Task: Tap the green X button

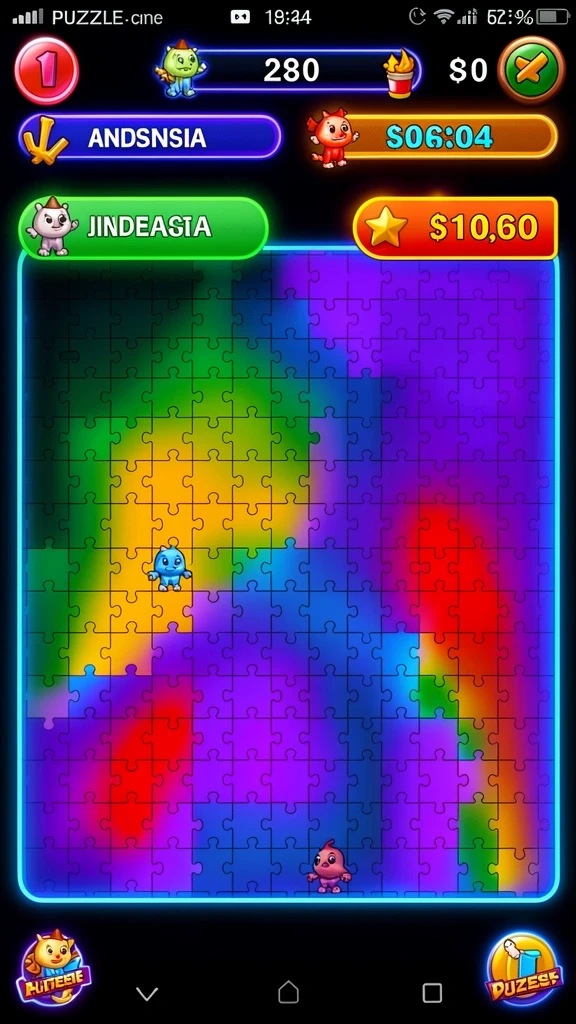Action: (x=531, y=69)
